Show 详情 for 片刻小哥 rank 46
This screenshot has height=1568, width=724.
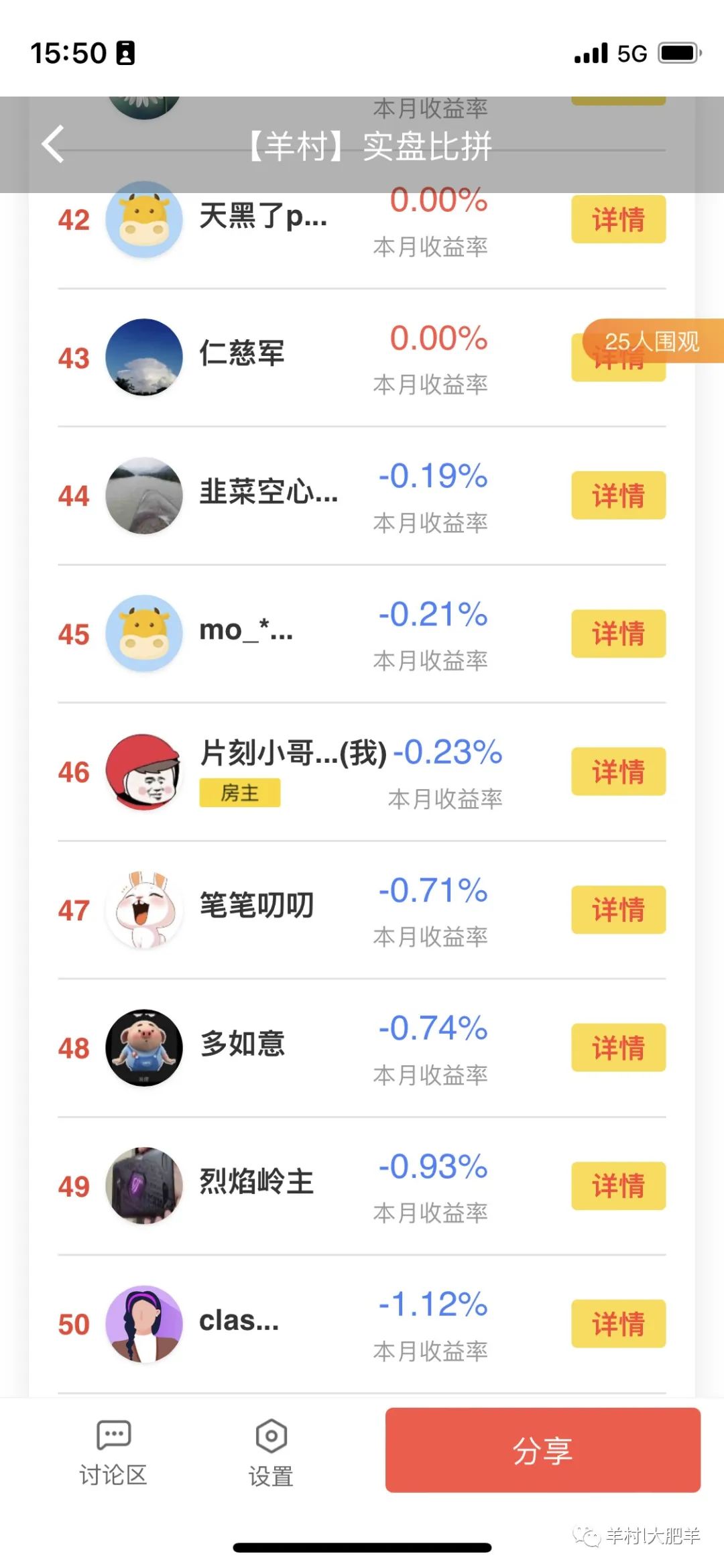pos(618,772)
